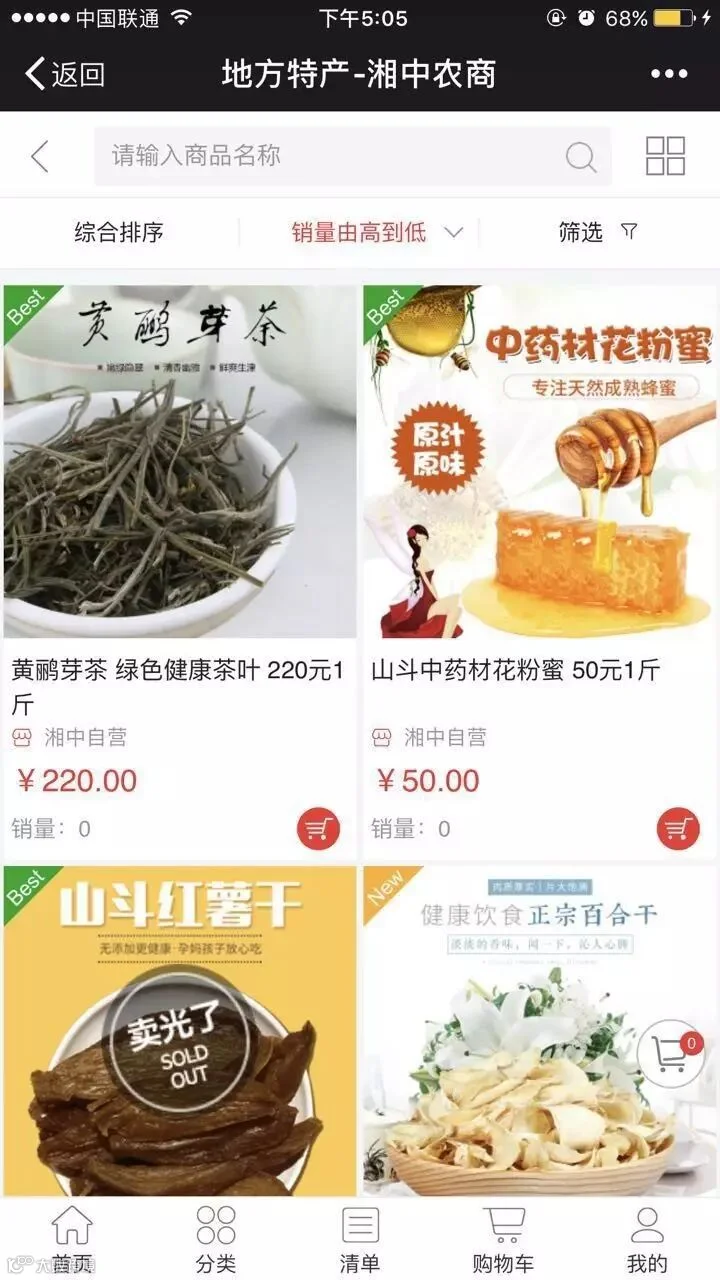The height and width of the screenshot is (1280, 720).
Task: Open the 清单 tab
Action: coord(360,1238)
